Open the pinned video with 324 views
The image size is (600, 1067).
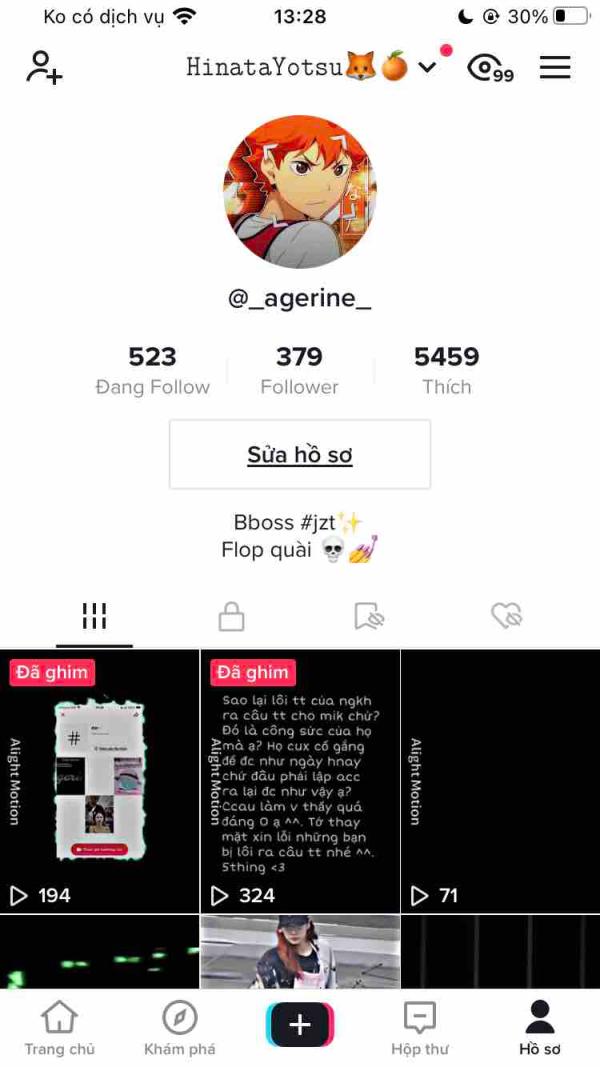pyautogui.click(x=300, y=781)
